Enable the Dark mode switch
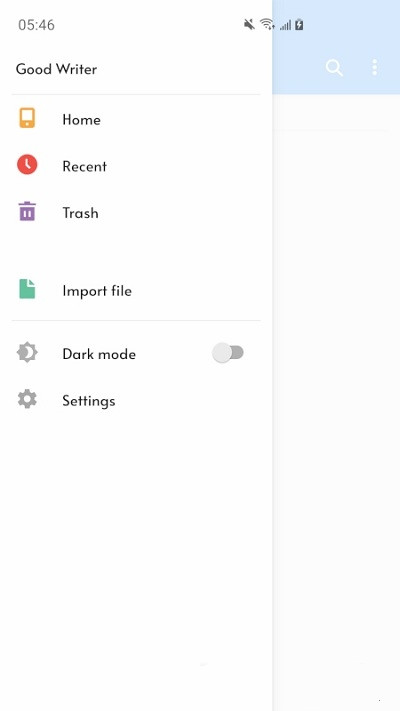Image resolution: width=400 pixels, height=711 pixels. (228, 353)
